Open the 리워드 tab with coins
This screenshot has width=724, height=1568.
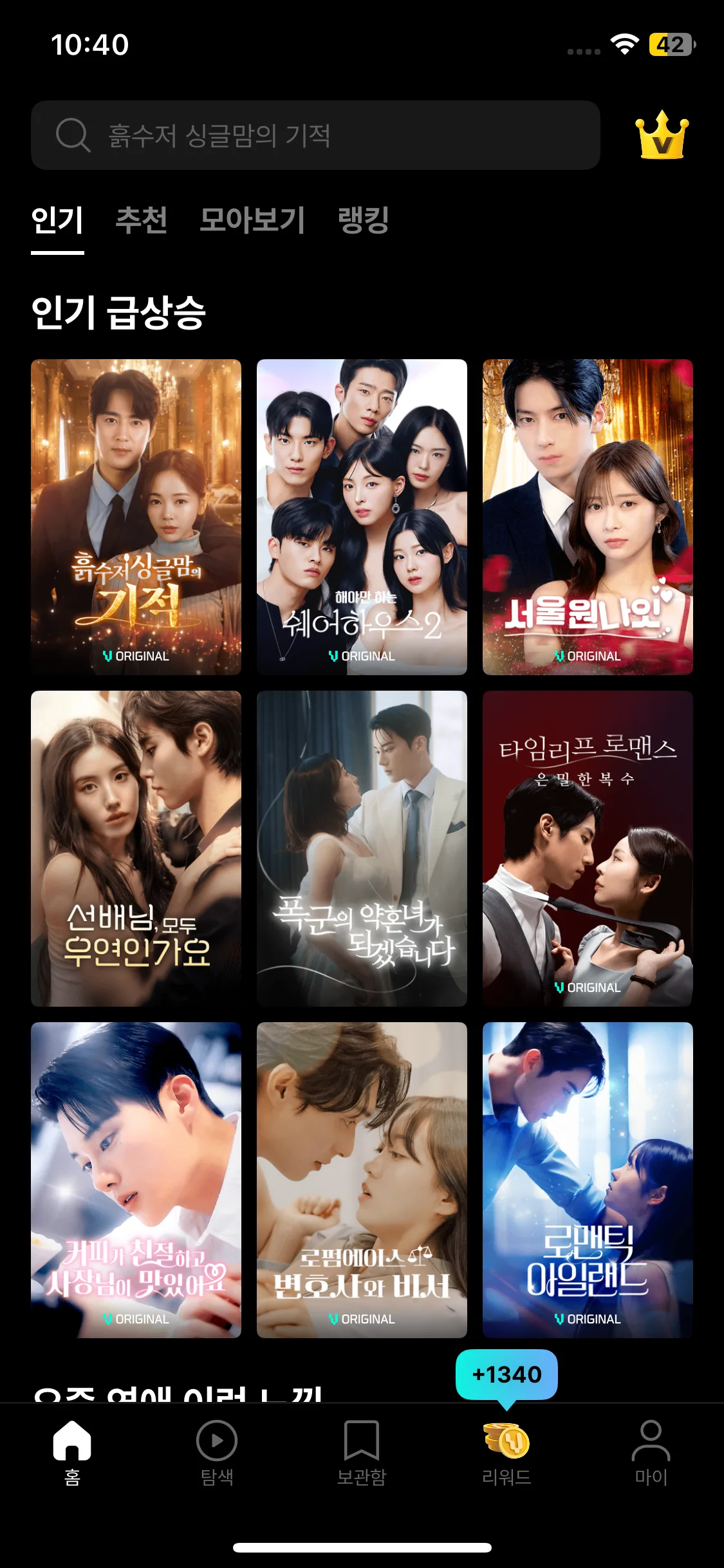click(x=506, y=1452)
